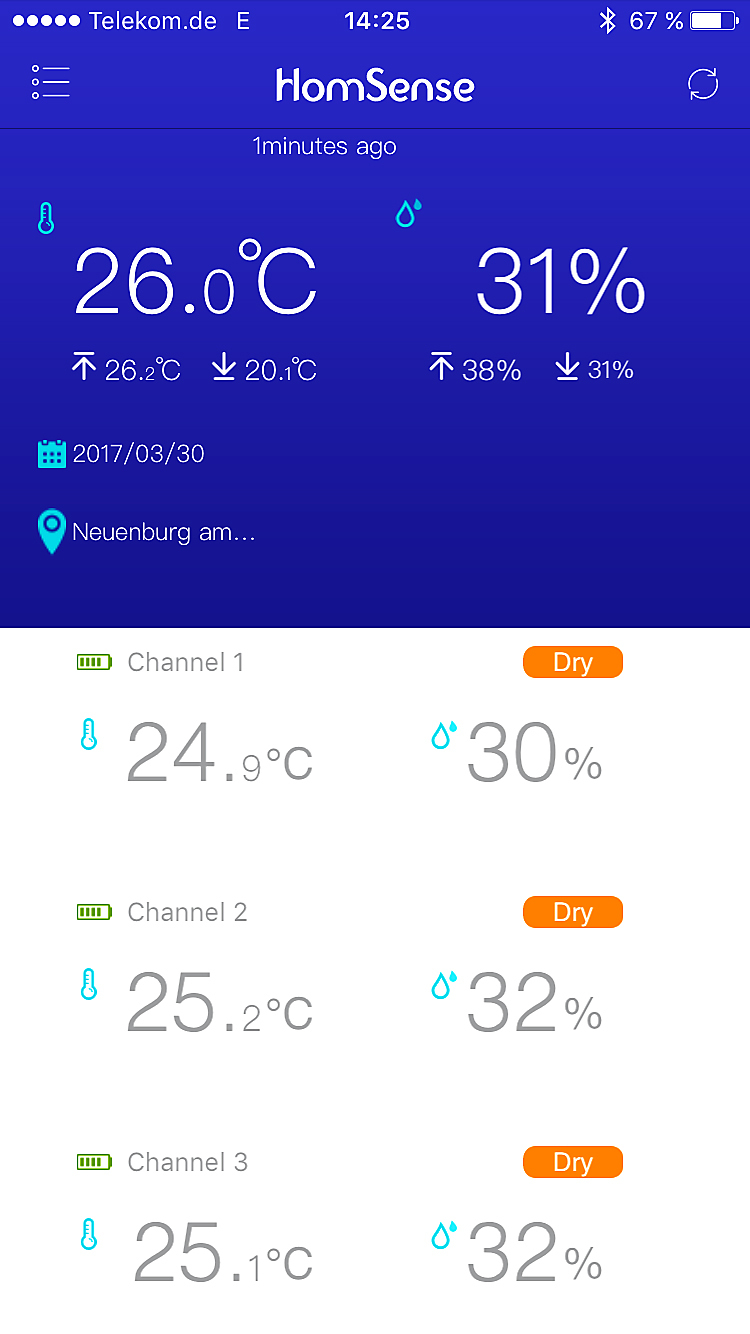Tap the refresh sync icon

click(703, 84)
